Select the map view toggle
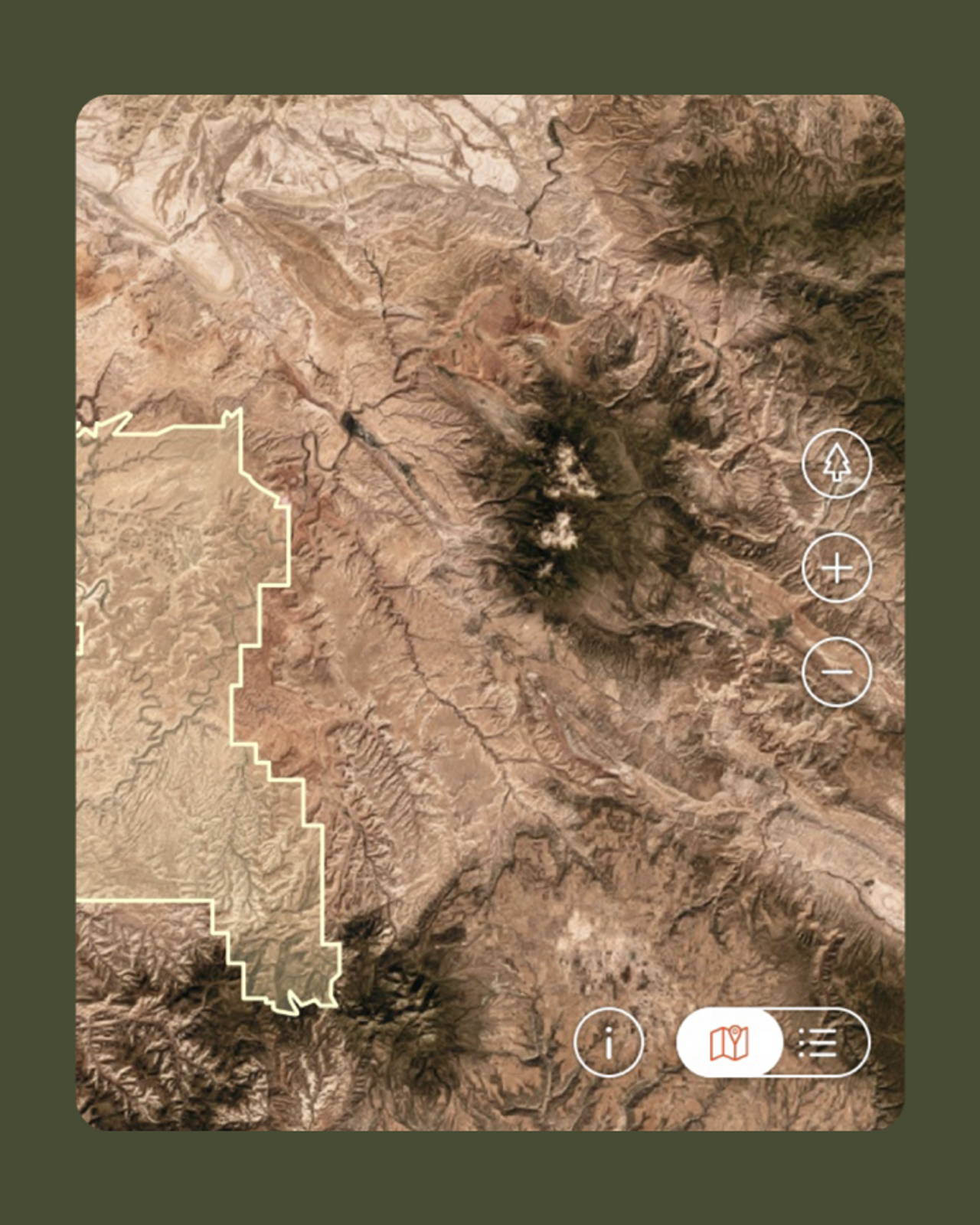This screenshot has width=980, height=1225. pos(730,1042)
